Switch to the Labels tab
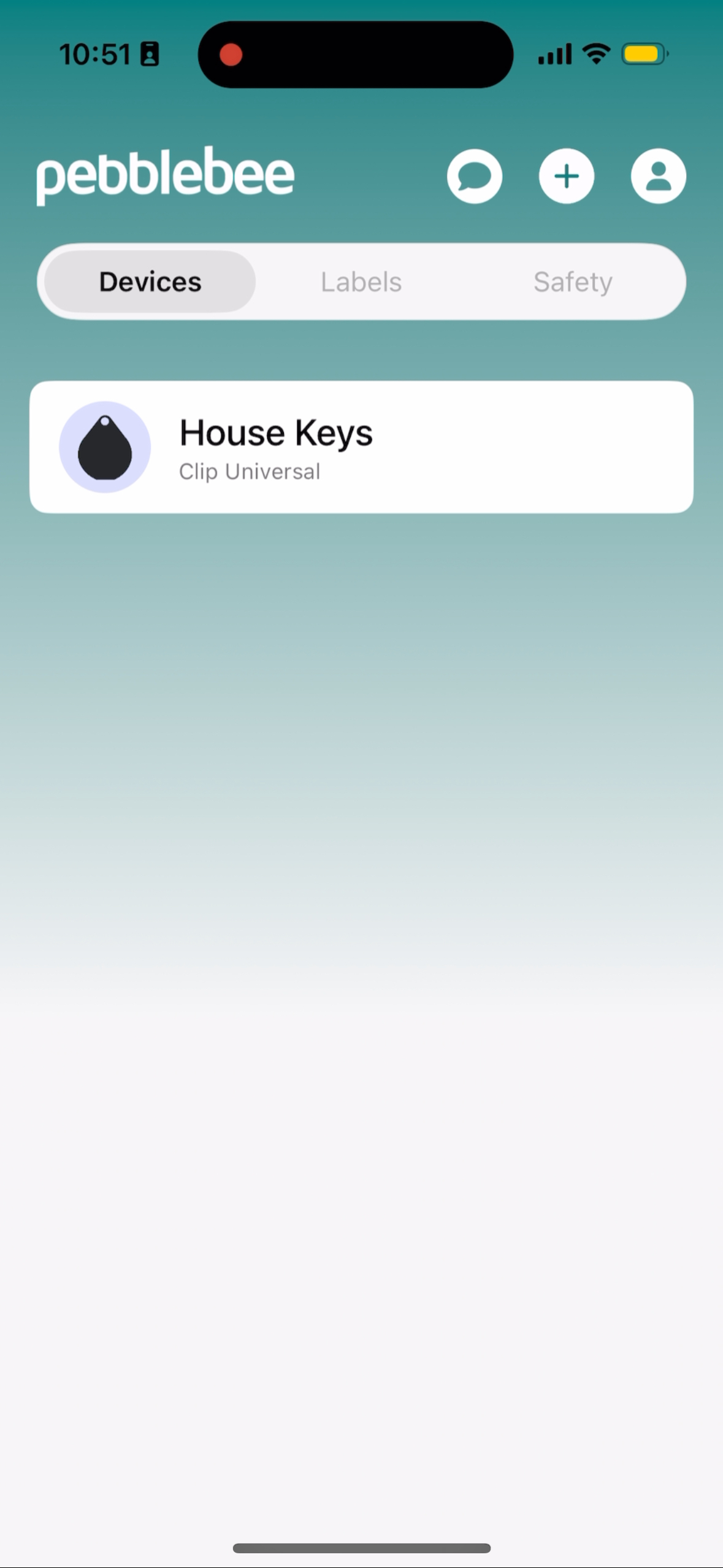 click(361, 282)
